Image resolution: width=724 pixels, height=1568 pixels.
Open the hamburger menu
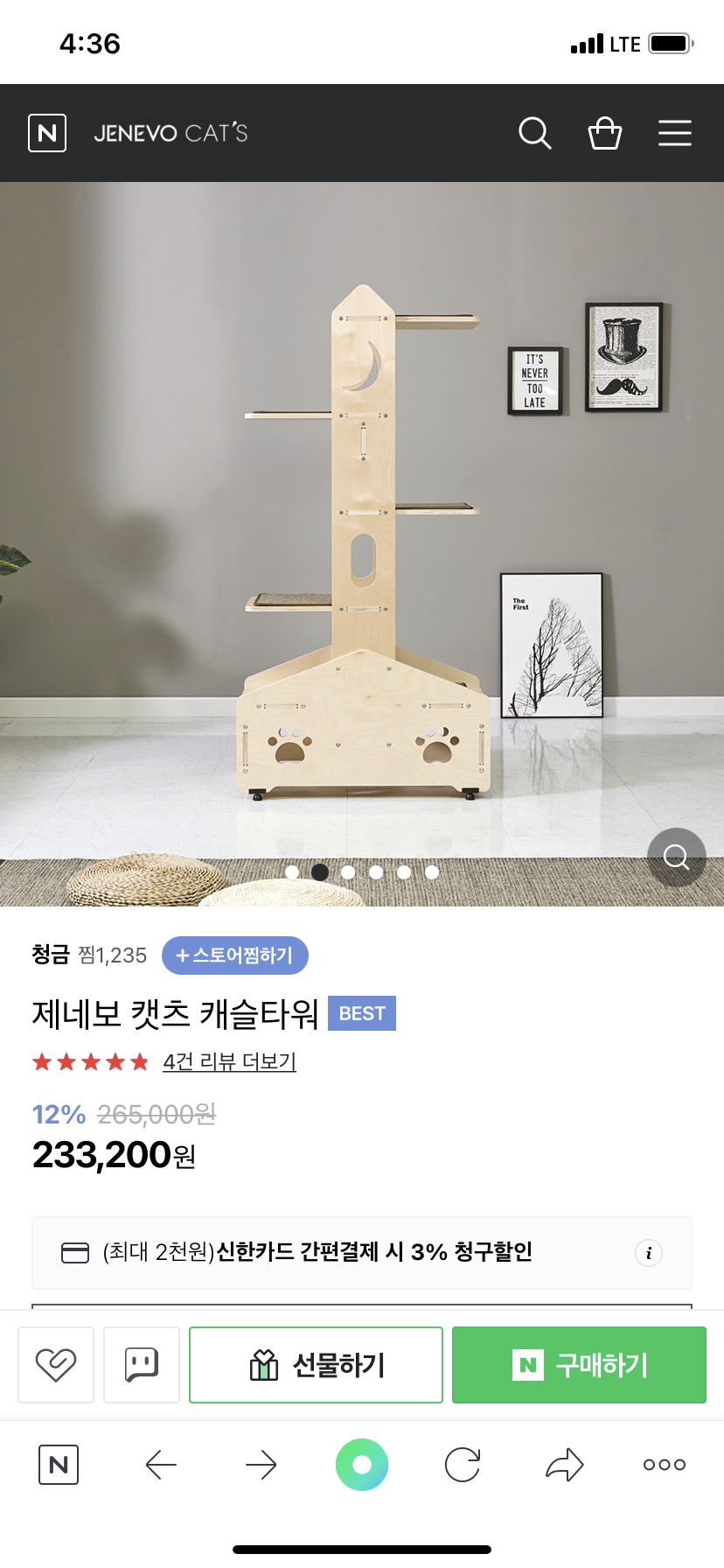674,133
